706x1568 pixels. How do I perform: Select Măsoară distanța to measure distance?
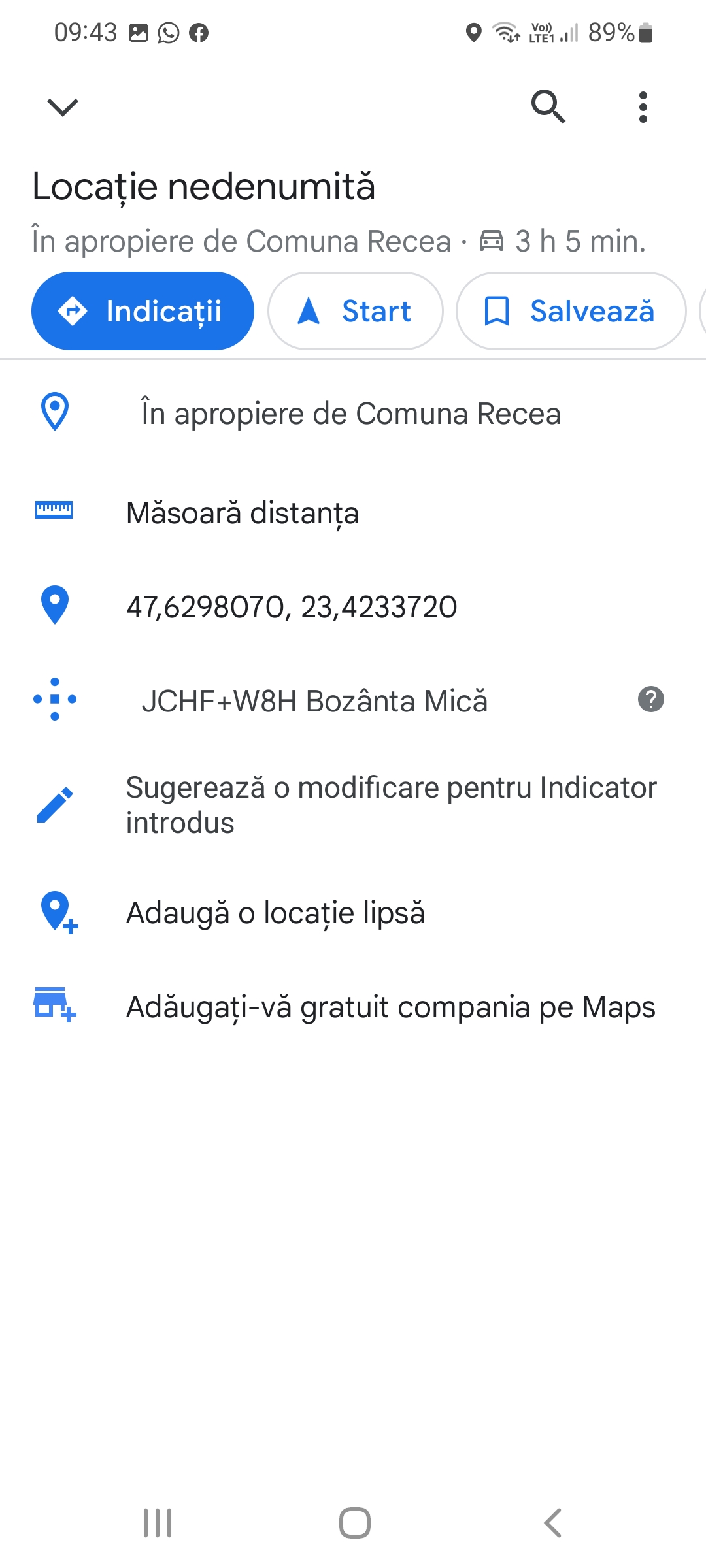(243, 513)
